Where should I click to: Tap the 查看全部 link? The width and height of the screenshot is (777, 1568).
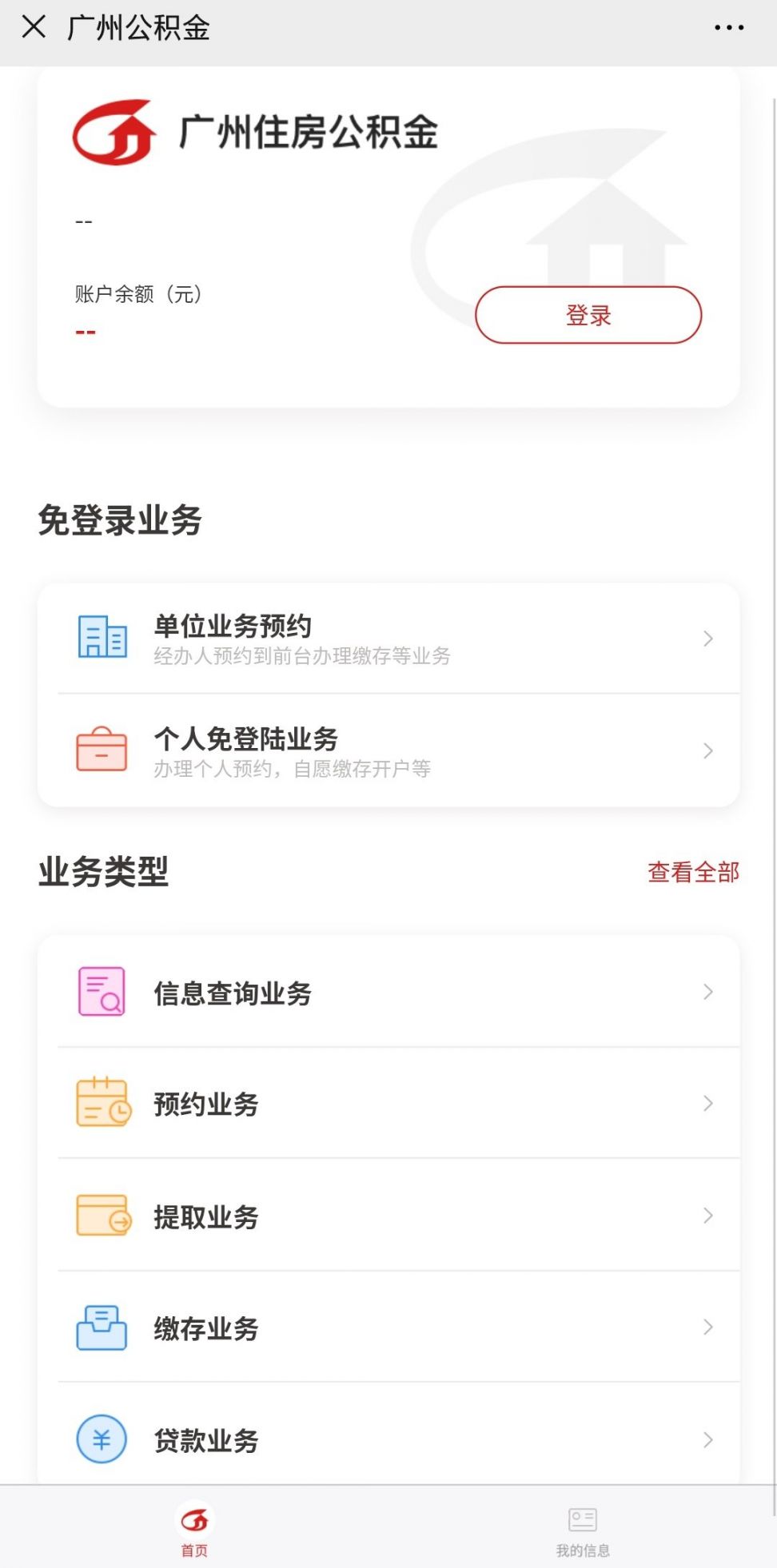point(693,872)
